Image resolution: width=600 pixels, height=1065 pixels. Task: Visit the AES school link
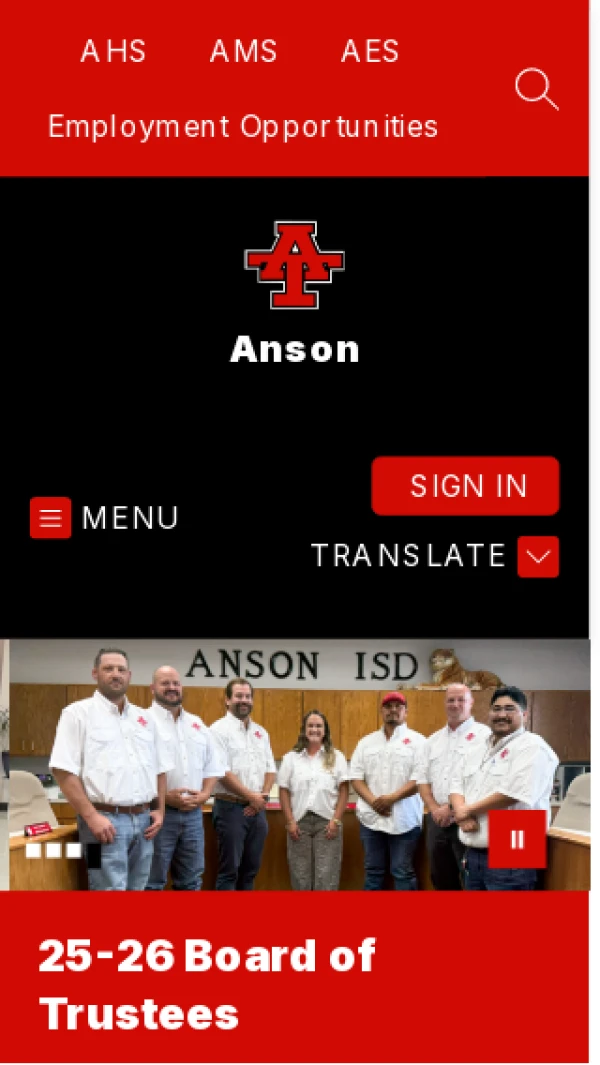pos(369,51)
